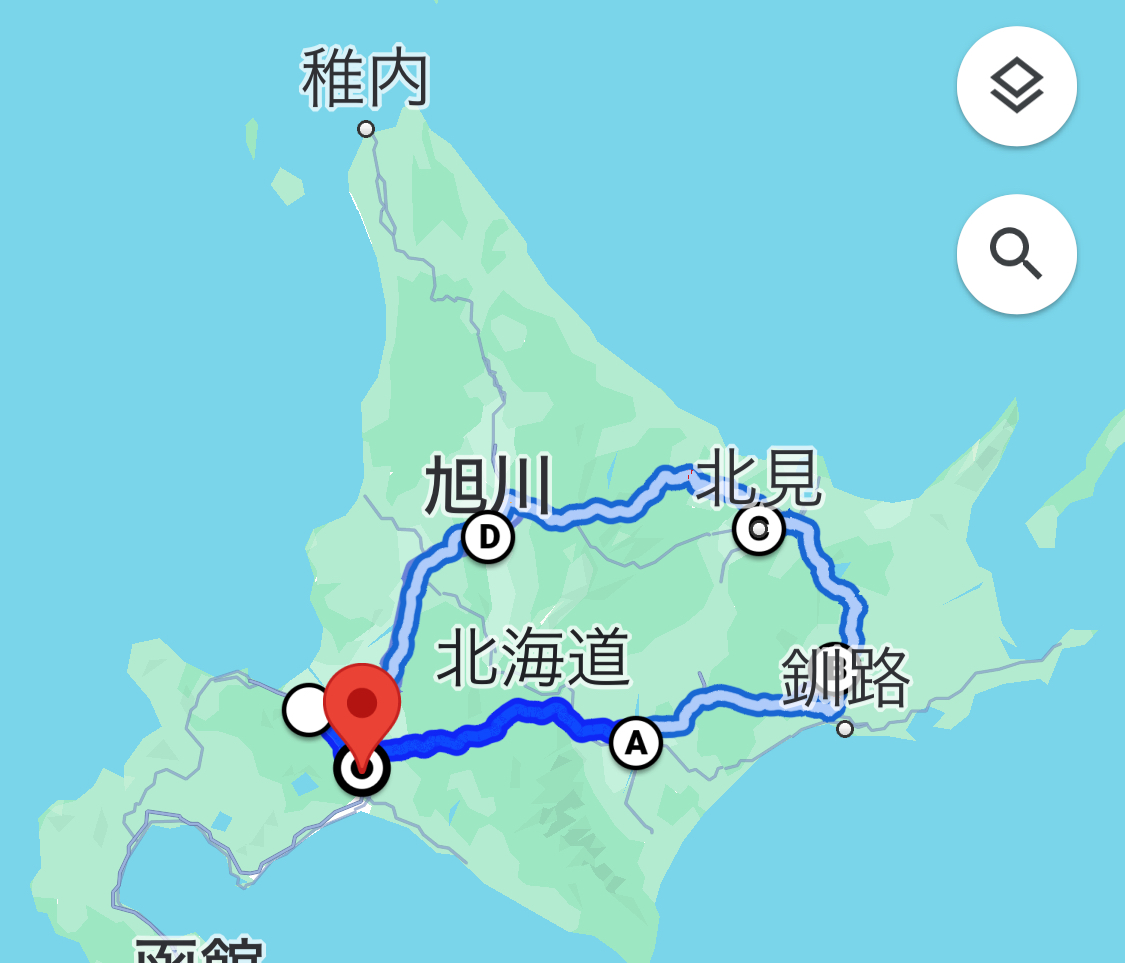Open the map layers button
Viewport: 1125px width, 963px height.
[1016, 87]
